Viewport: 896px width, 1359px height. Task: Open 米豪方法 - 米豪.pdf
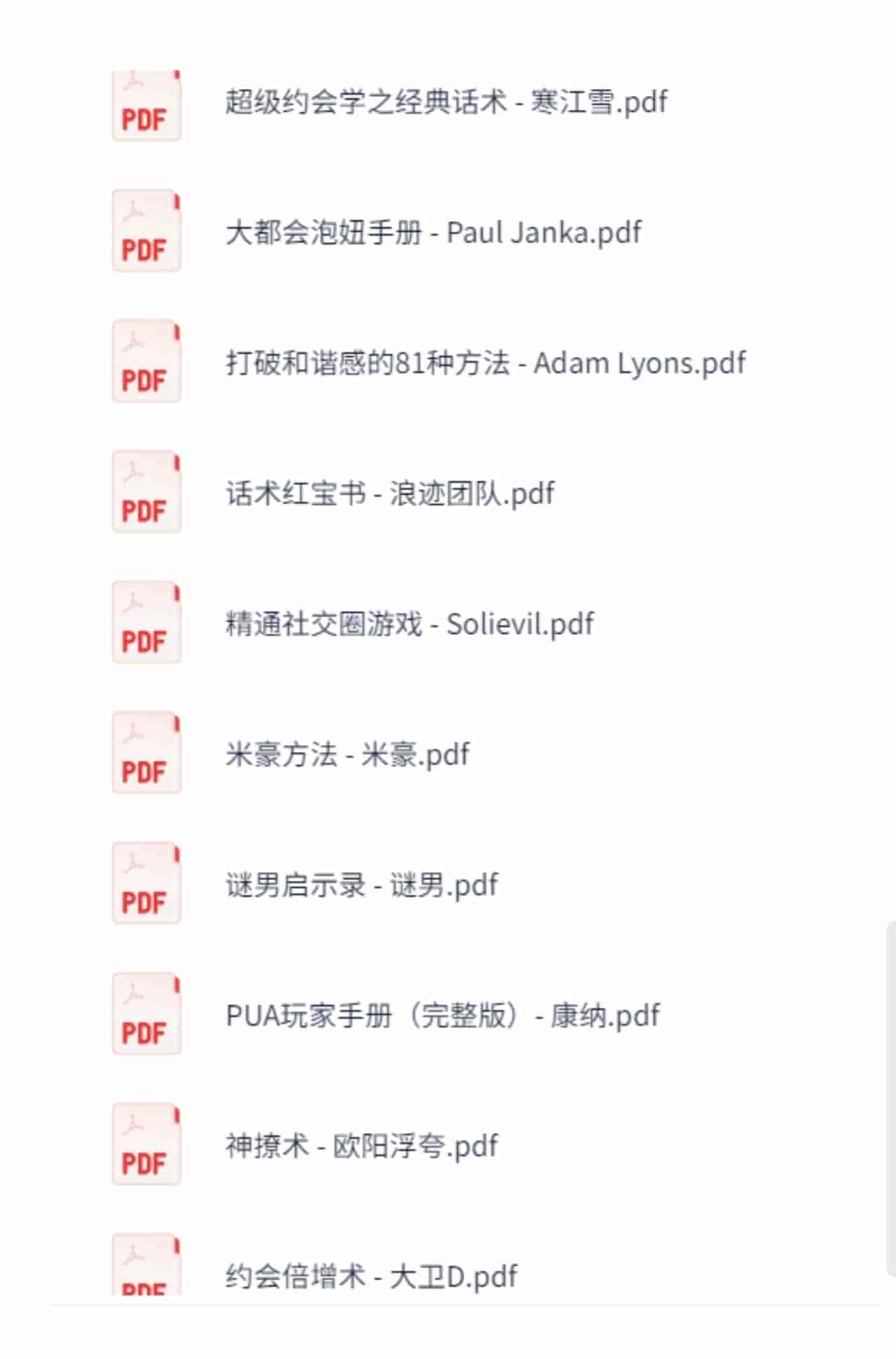tap(346, 755)
